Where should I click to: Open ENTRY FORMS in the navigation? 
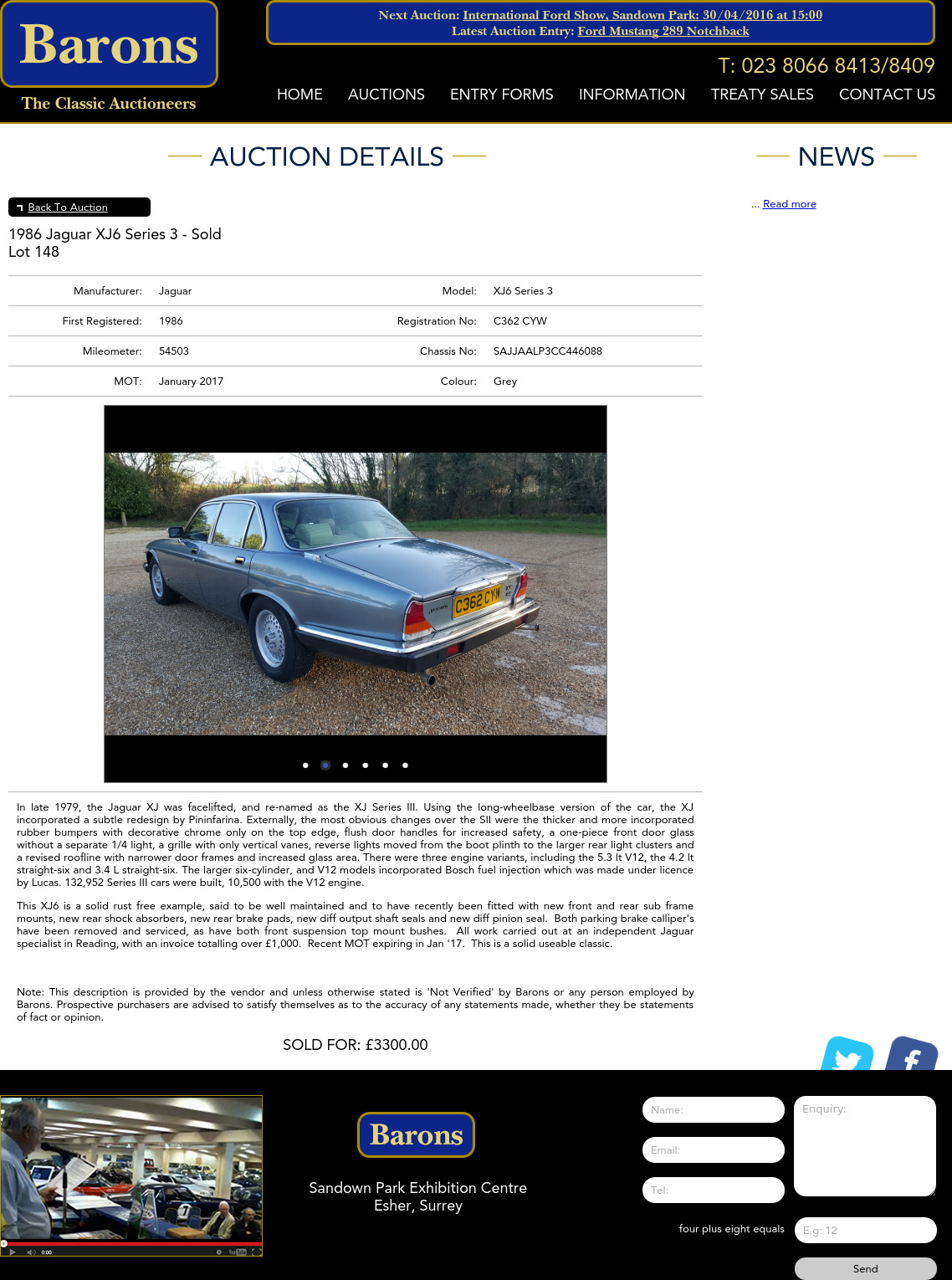coord(501,95)
